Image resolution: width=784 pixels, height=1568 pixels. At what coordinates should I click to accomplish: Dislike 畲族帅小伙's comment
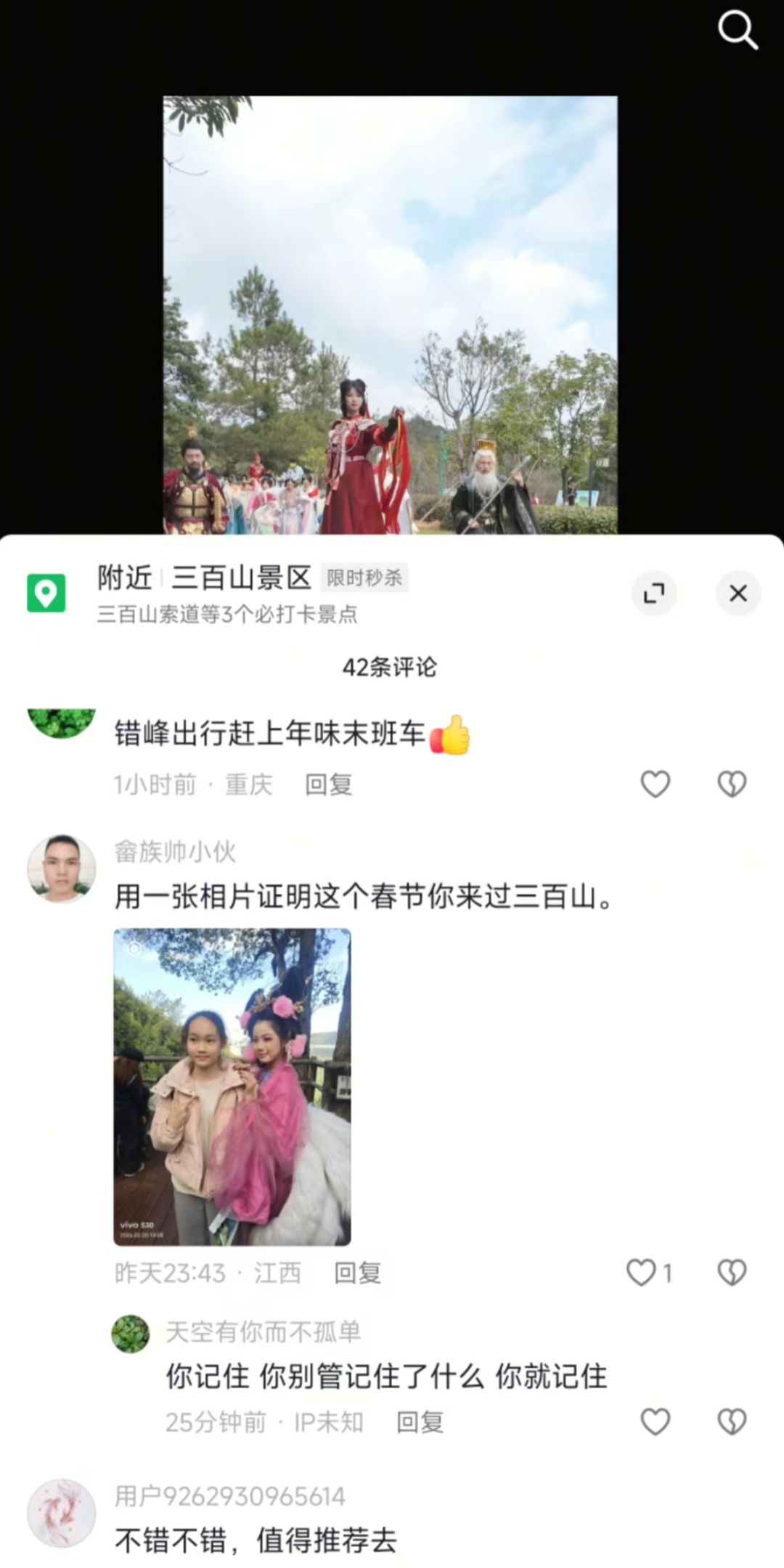pyautogui.click(x=732, y=1272)
